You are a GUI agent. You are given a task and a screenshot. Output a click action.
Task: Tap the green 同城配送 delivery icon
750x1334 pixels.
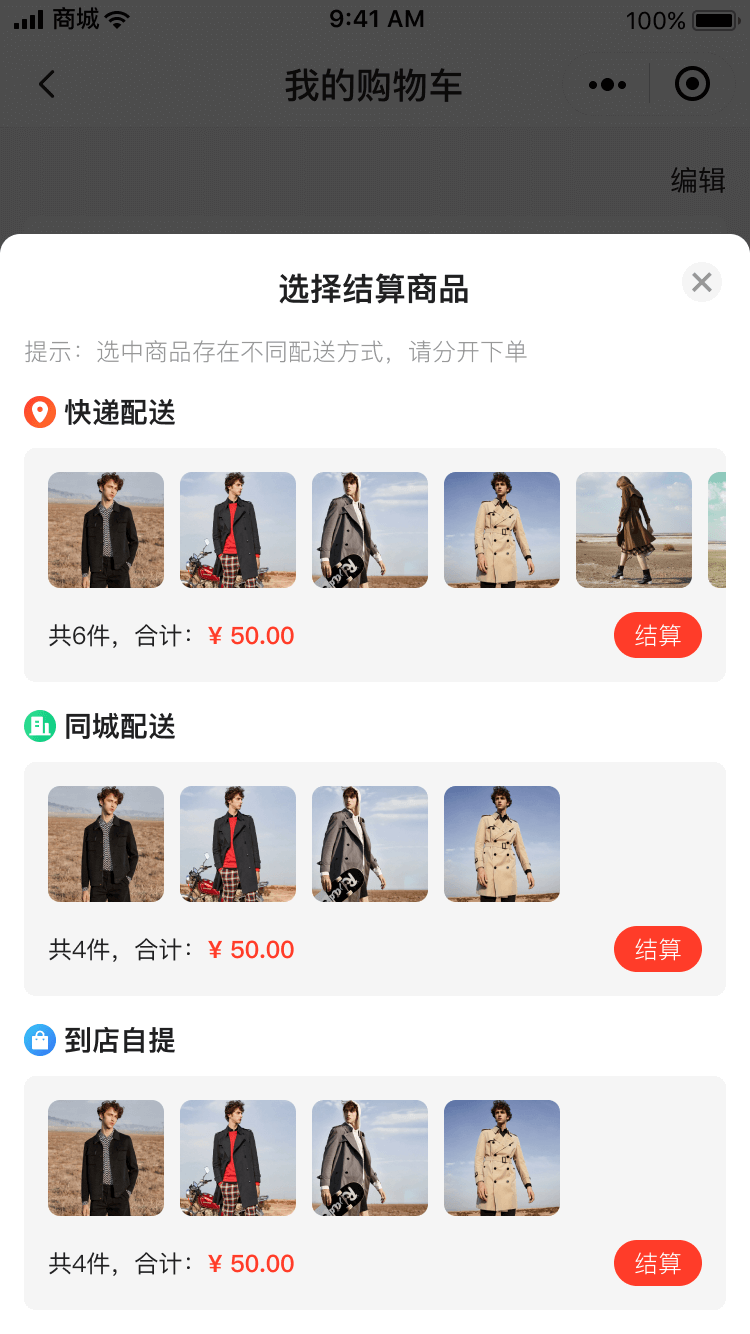39,726
